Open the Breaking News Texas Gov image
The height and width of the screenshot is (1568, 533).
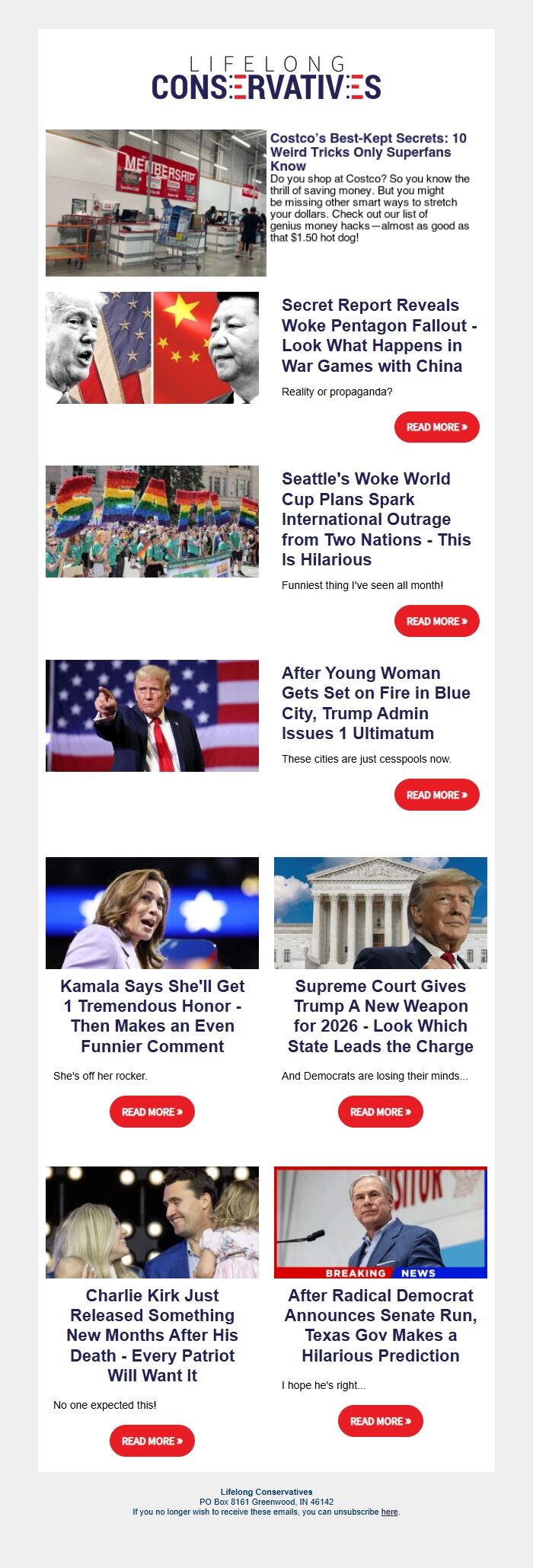point(380,1223)
